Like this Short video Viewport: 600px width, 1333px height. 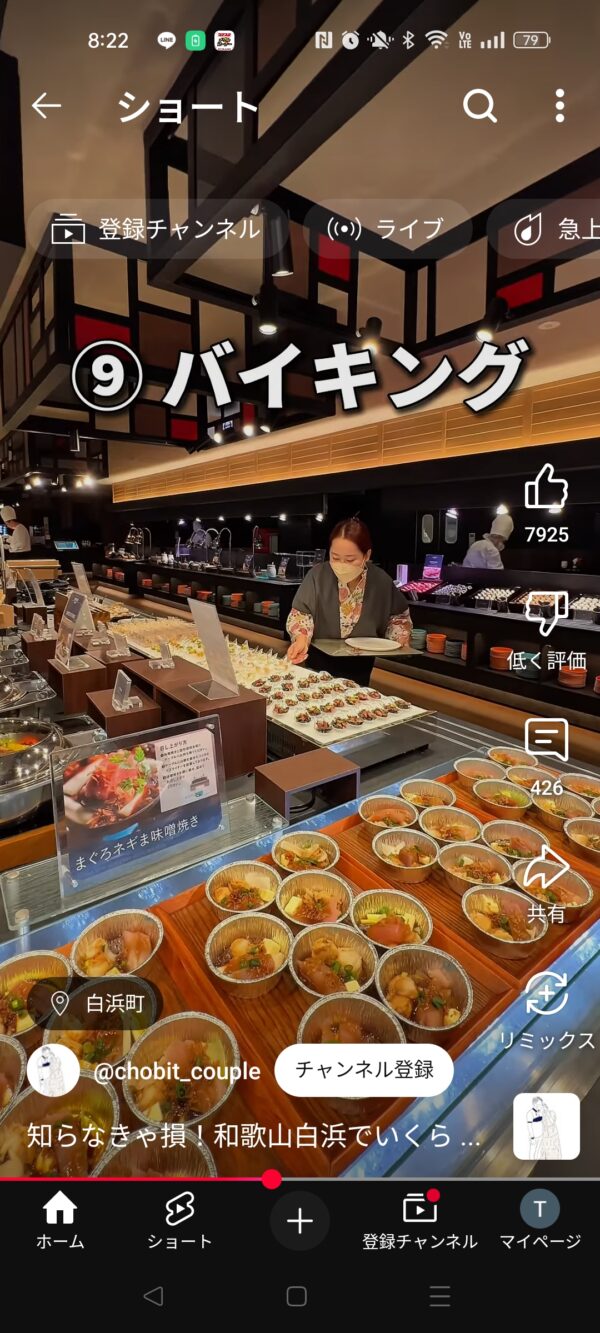(x=546, y=488)
